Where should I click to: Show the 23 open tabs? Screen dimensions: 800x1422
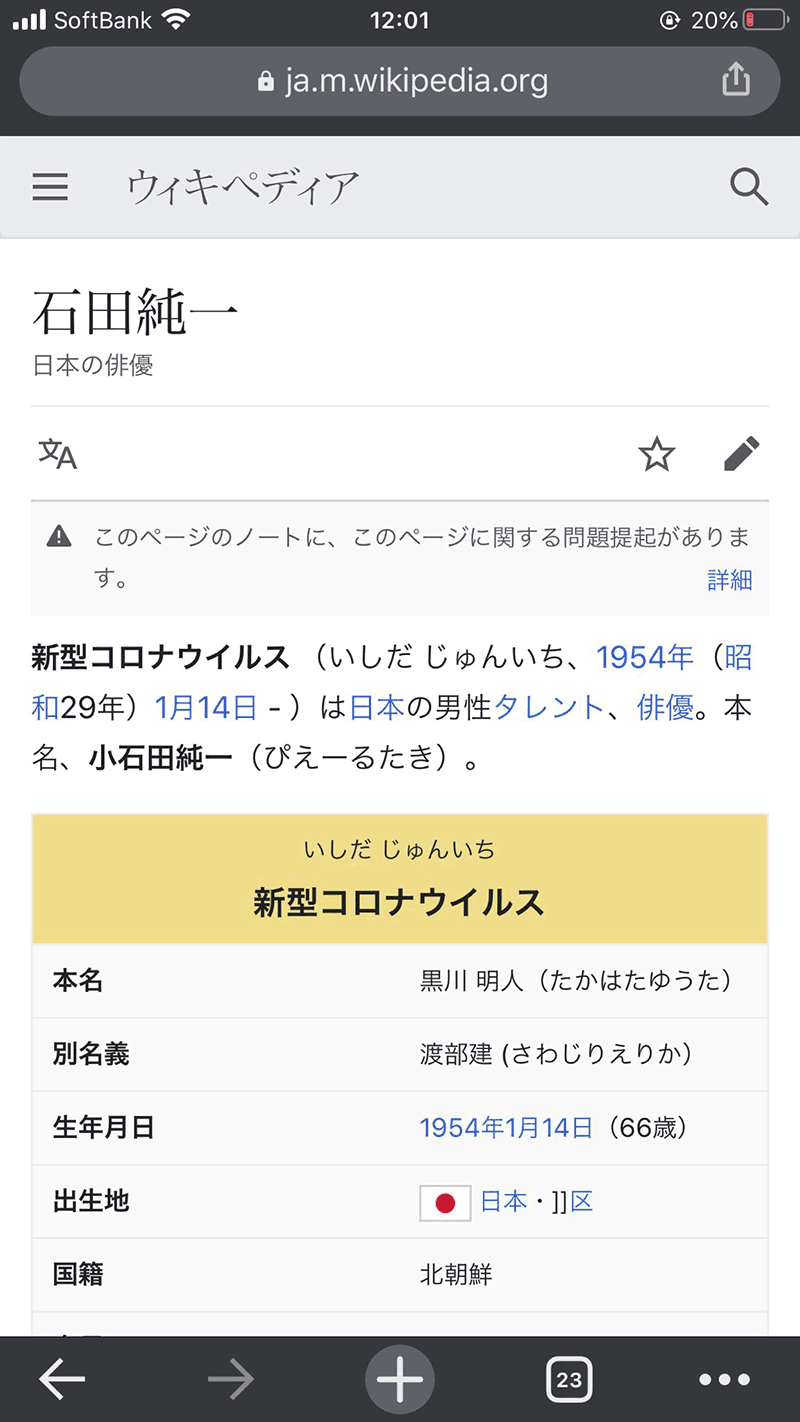coord(569,1381)
